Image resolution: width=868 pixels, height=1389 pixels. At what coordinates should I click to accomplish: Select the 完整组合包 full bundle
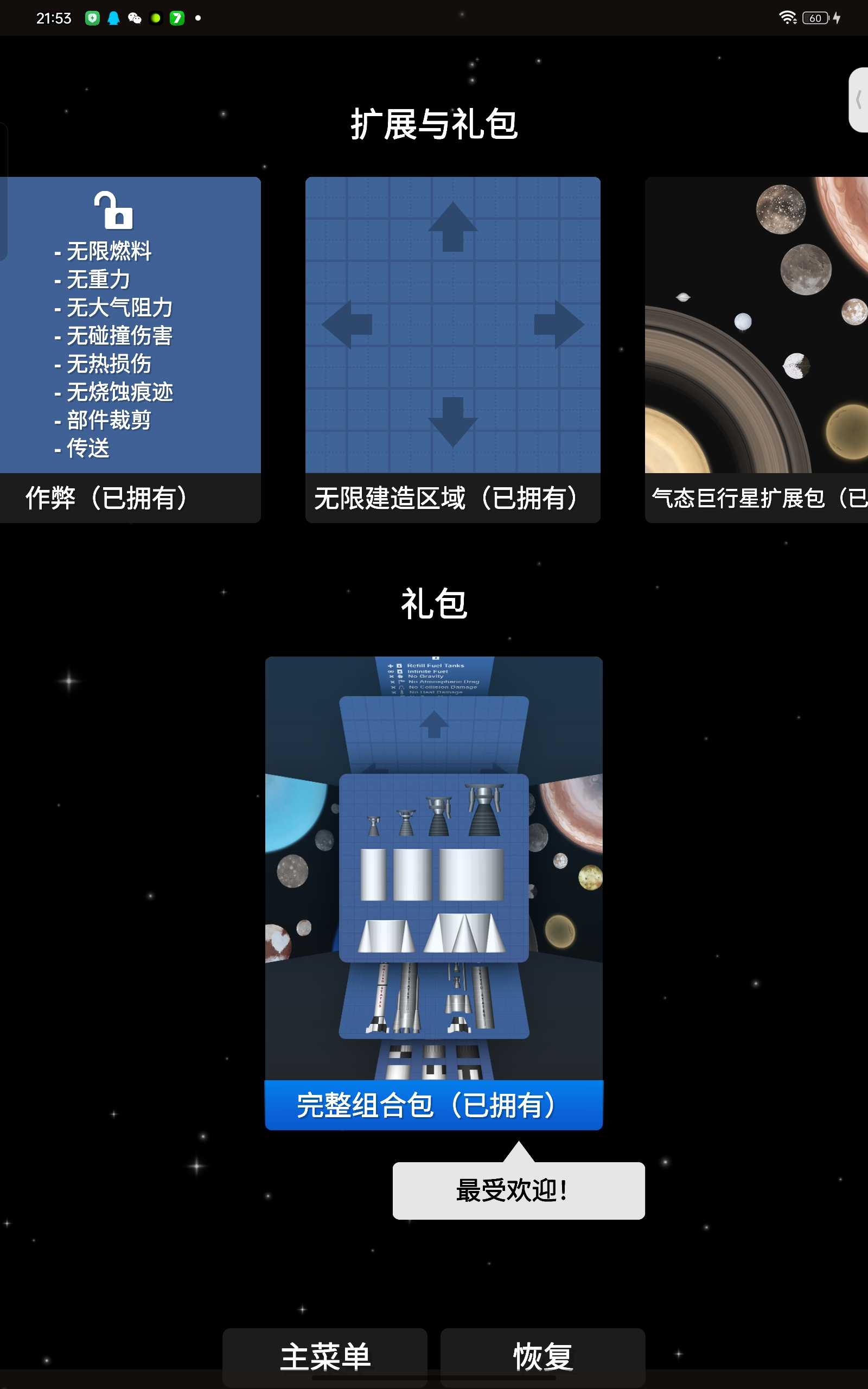click(433, 893)
